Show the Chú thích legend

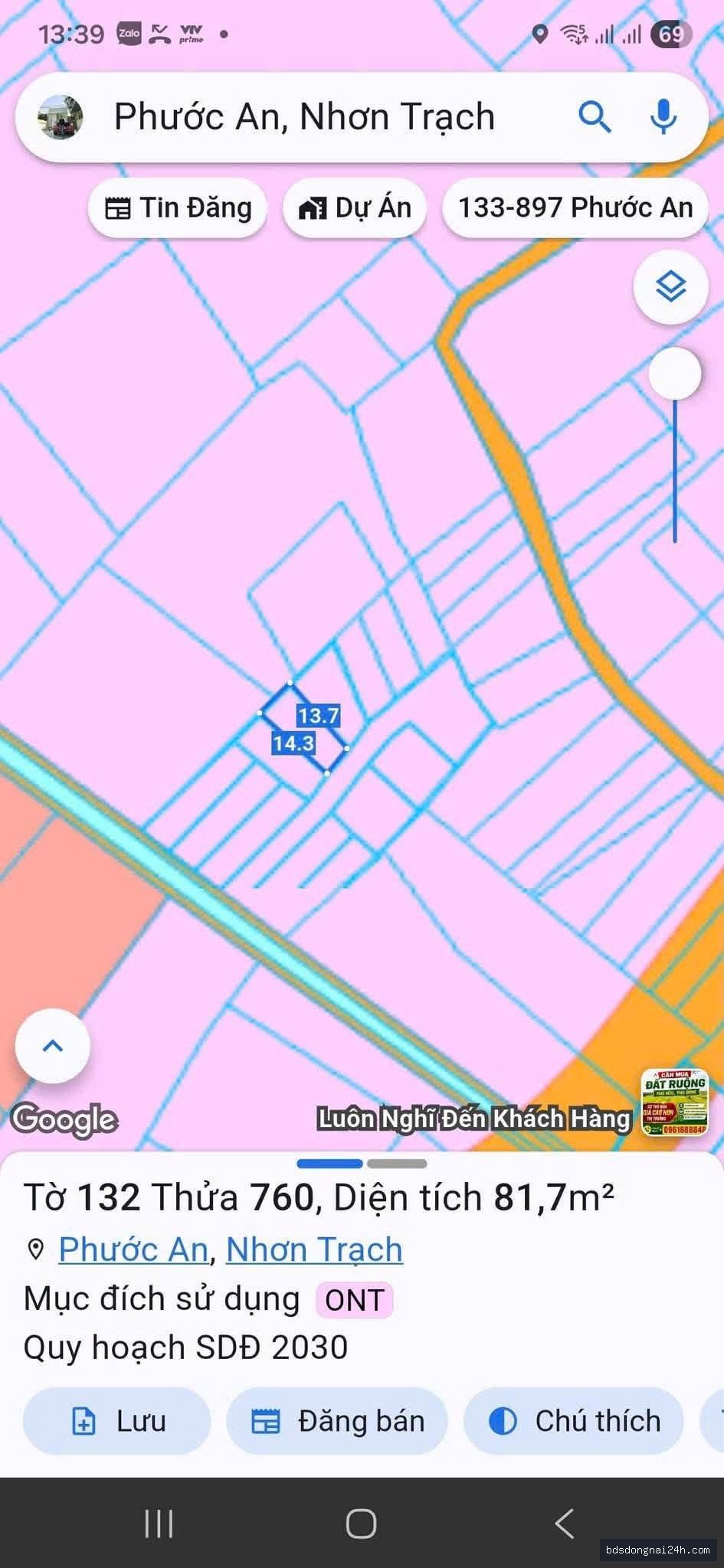[574, 1421]
